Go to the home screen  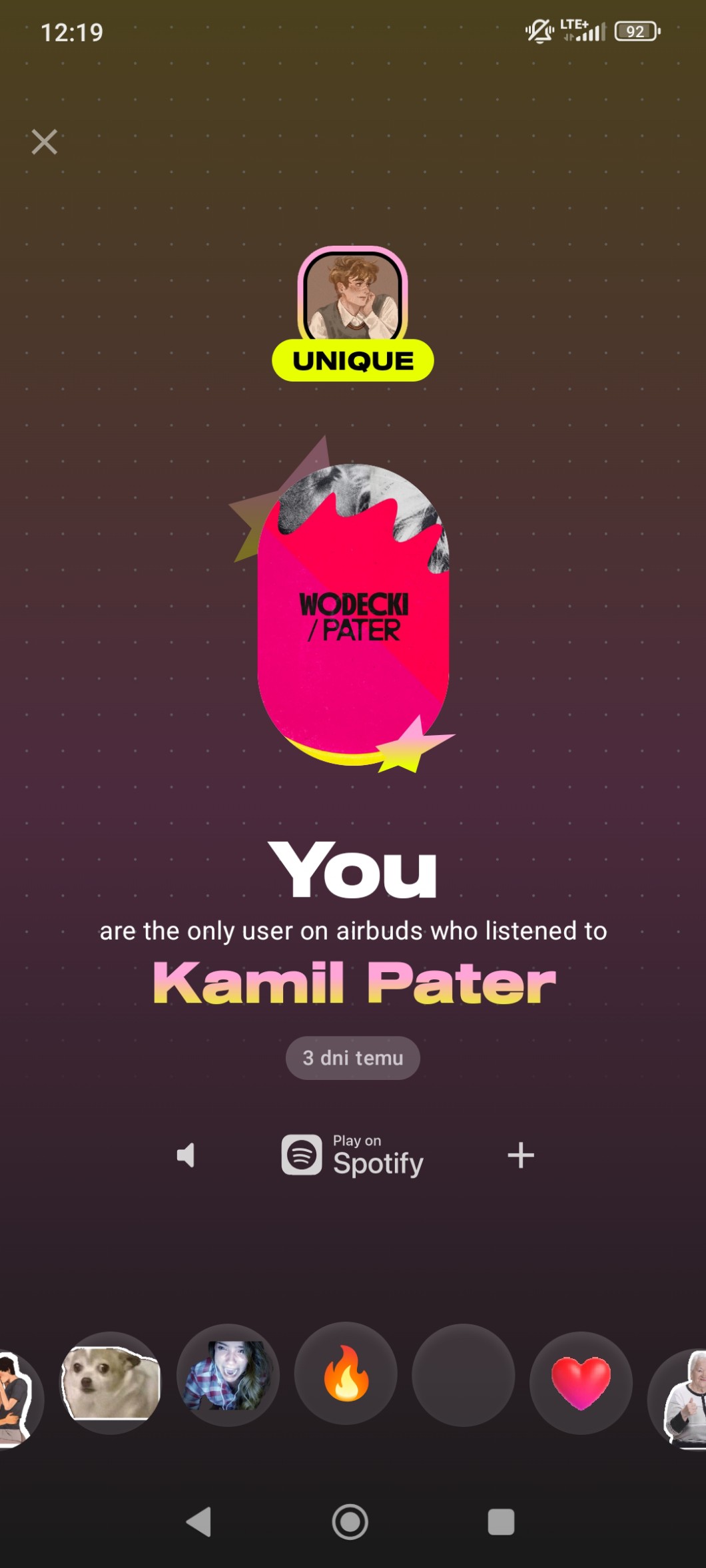tap(350, 1522)
